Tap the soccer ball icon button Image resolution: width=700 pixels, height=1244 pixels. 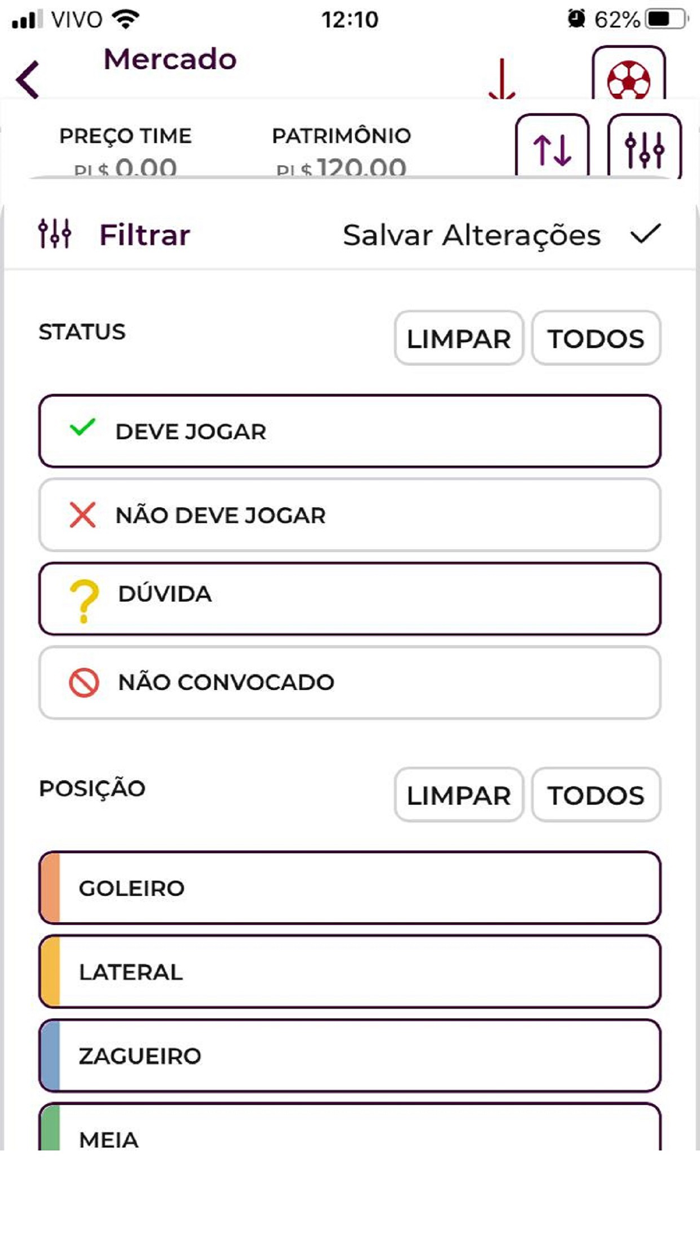click(628, 78)
